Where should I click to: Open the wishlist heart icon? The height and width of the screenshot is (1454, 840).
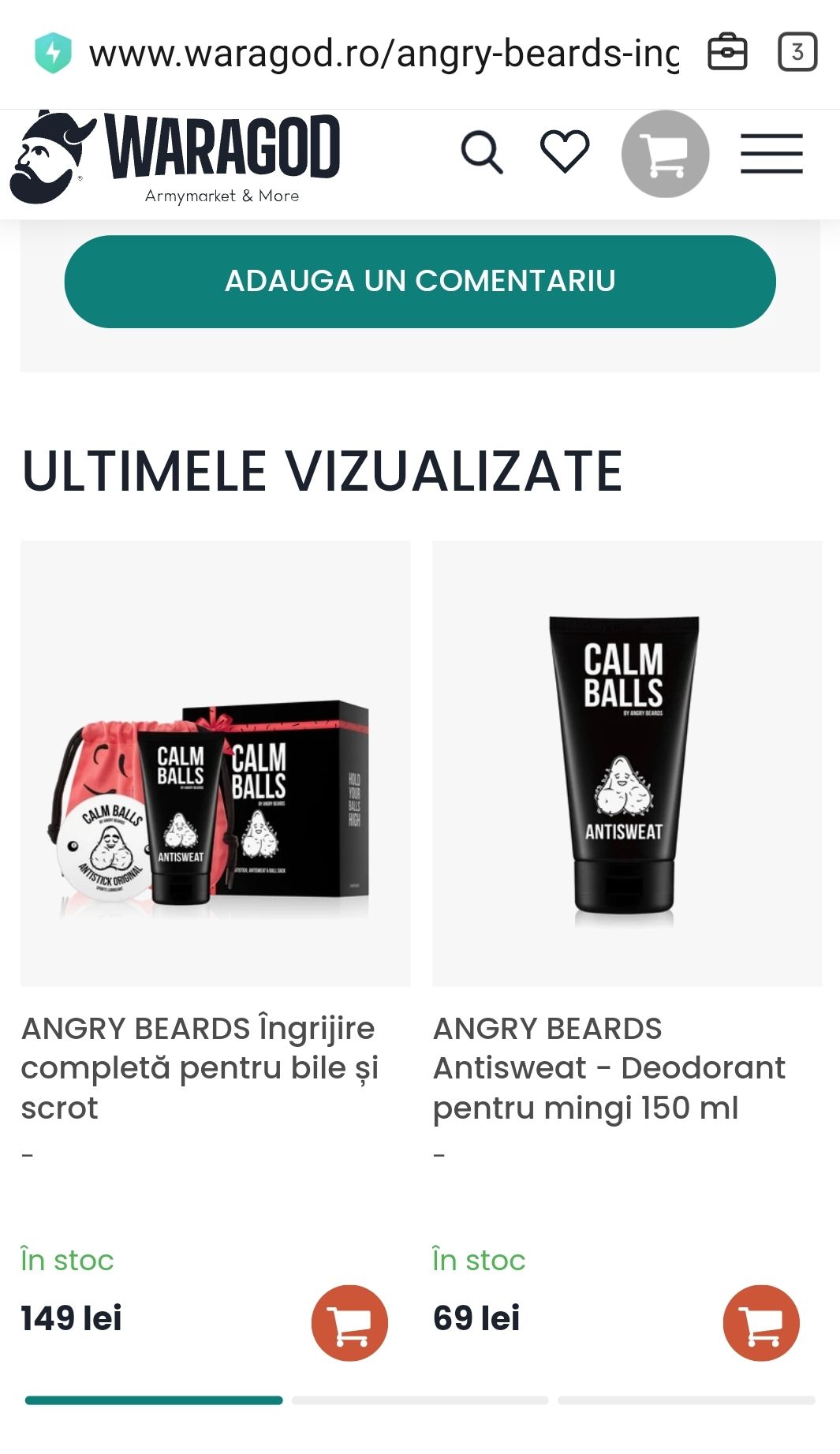[x=565, y=151]
